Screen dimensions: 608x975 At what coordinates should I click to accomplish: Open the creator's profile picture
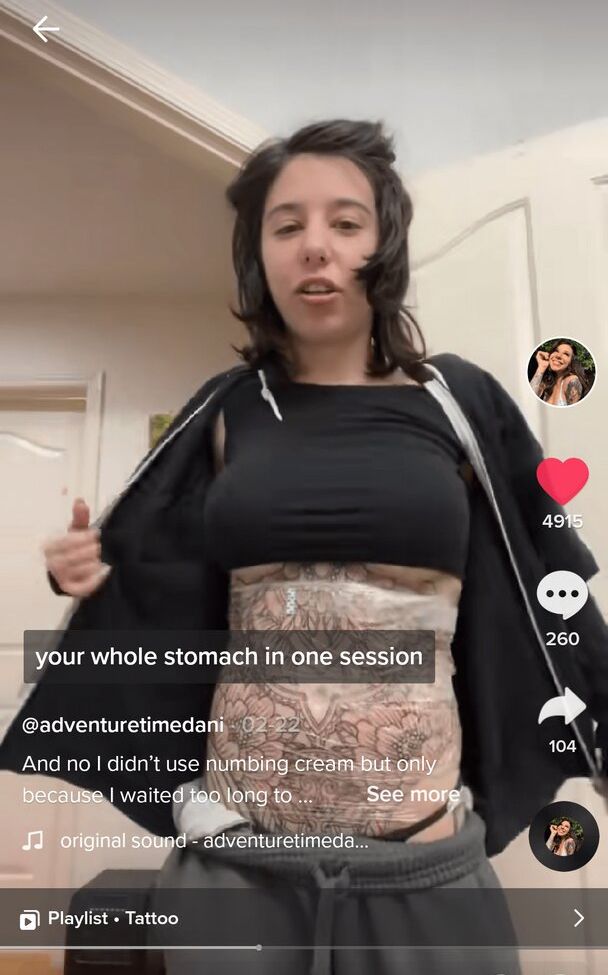561,371
